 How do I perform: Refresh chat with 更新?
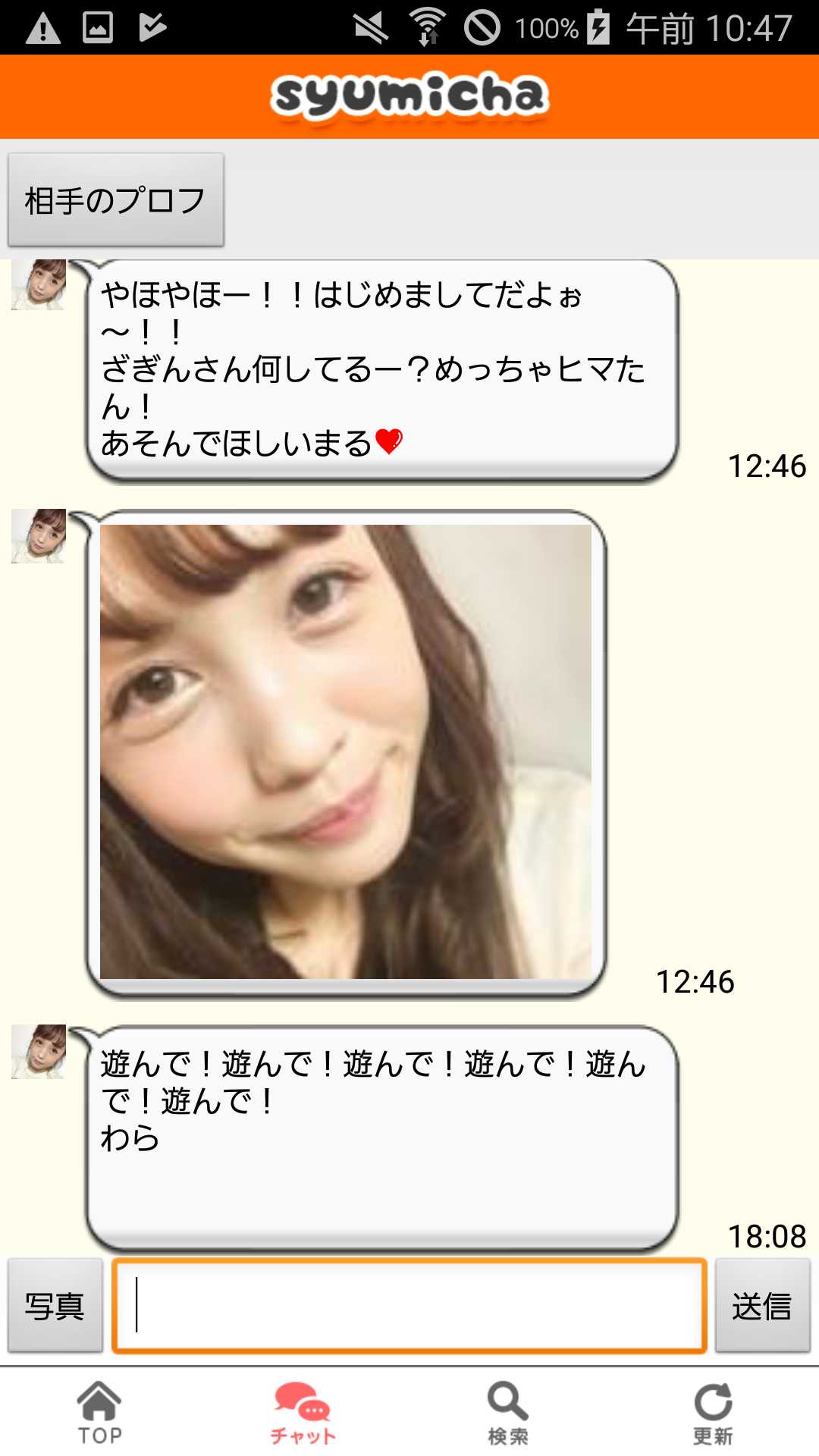(x=713, y=1414)
